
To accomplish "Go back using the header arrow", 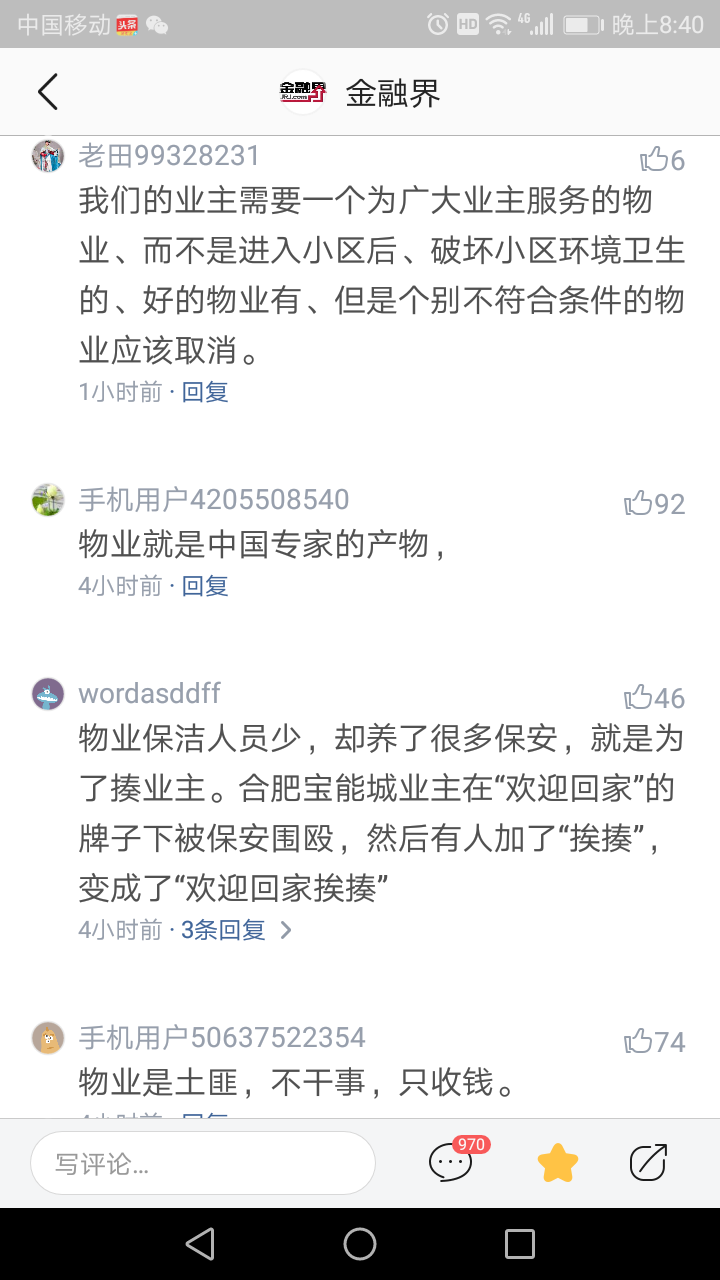I will [x=47, y=92].
